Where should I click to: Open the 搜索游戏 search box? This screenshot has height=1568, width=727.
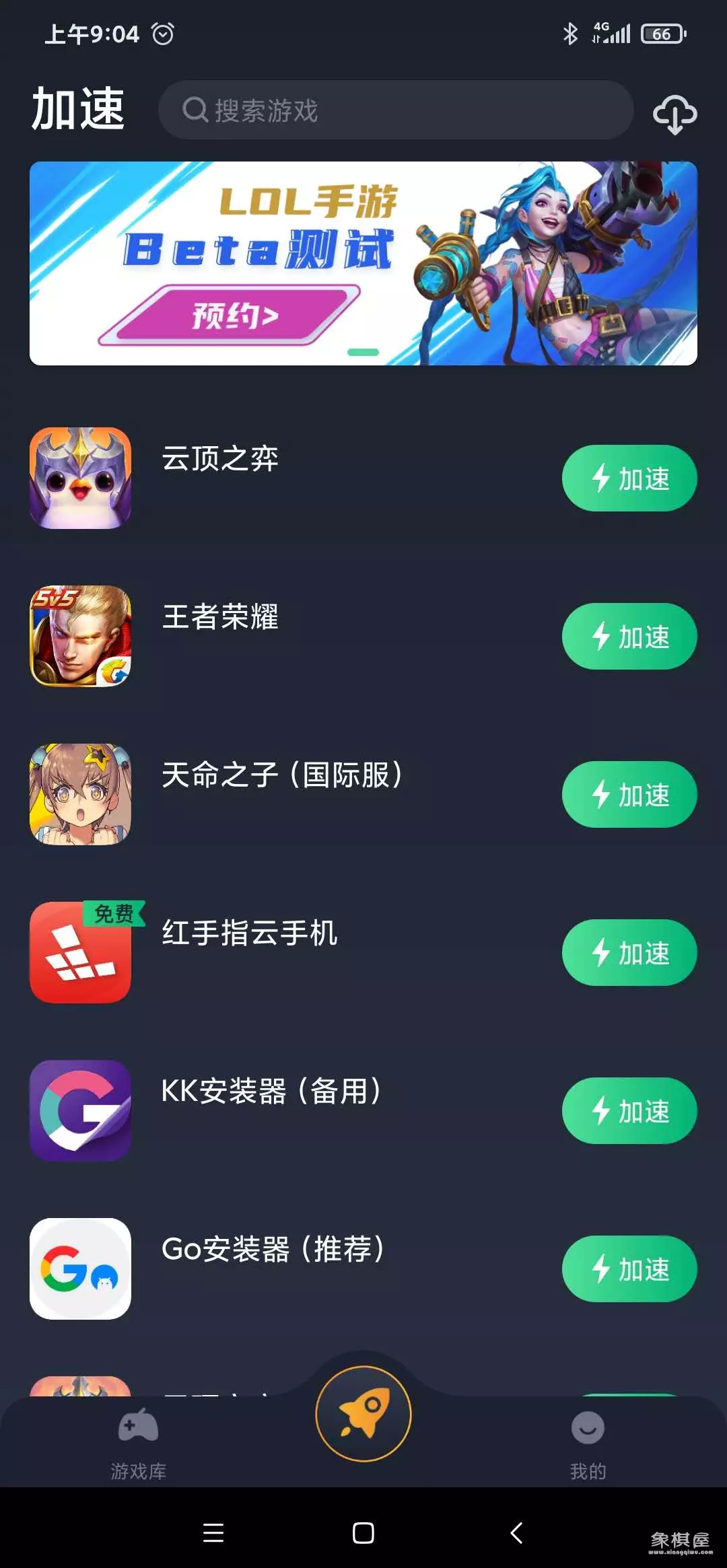coord(396,110)
